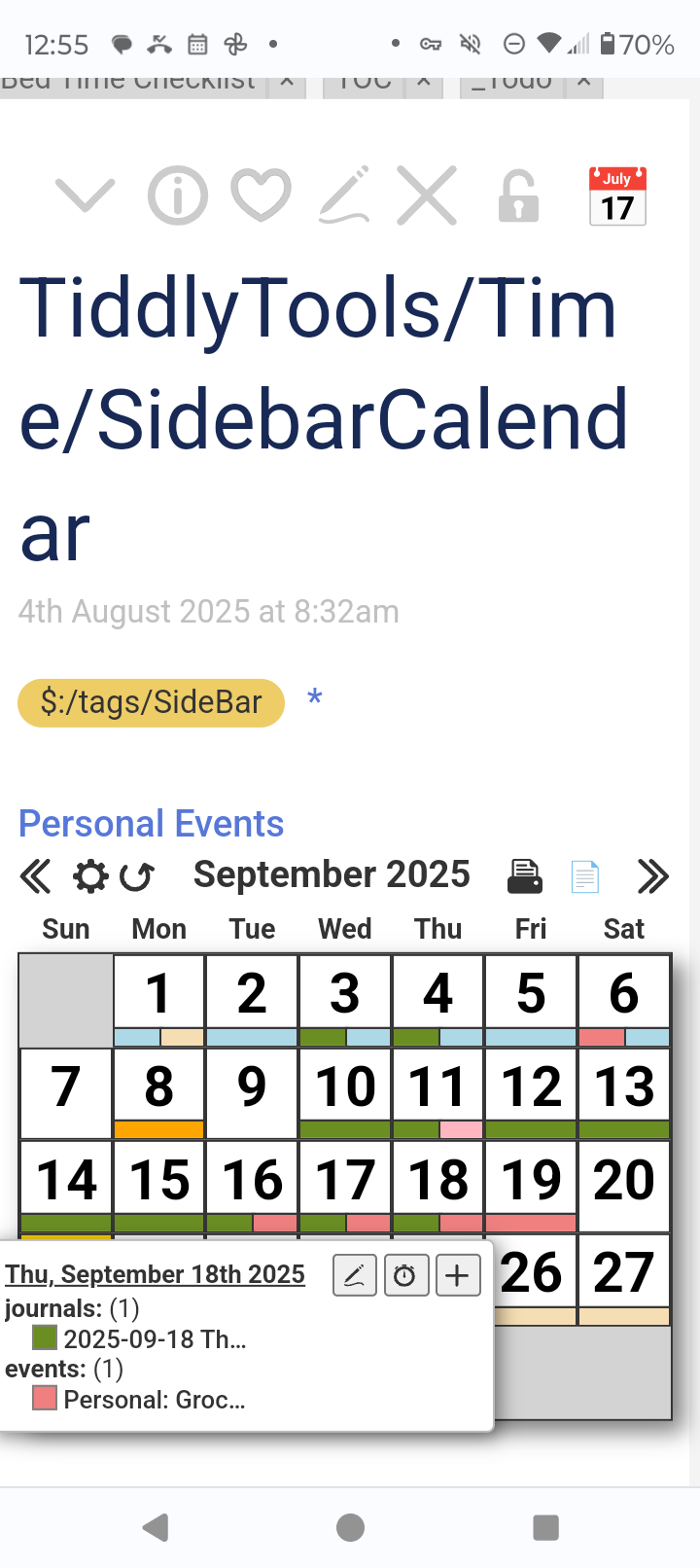
Task: Toggle the padlock icon
Action: pyautogui.click(x=518, y=196)
